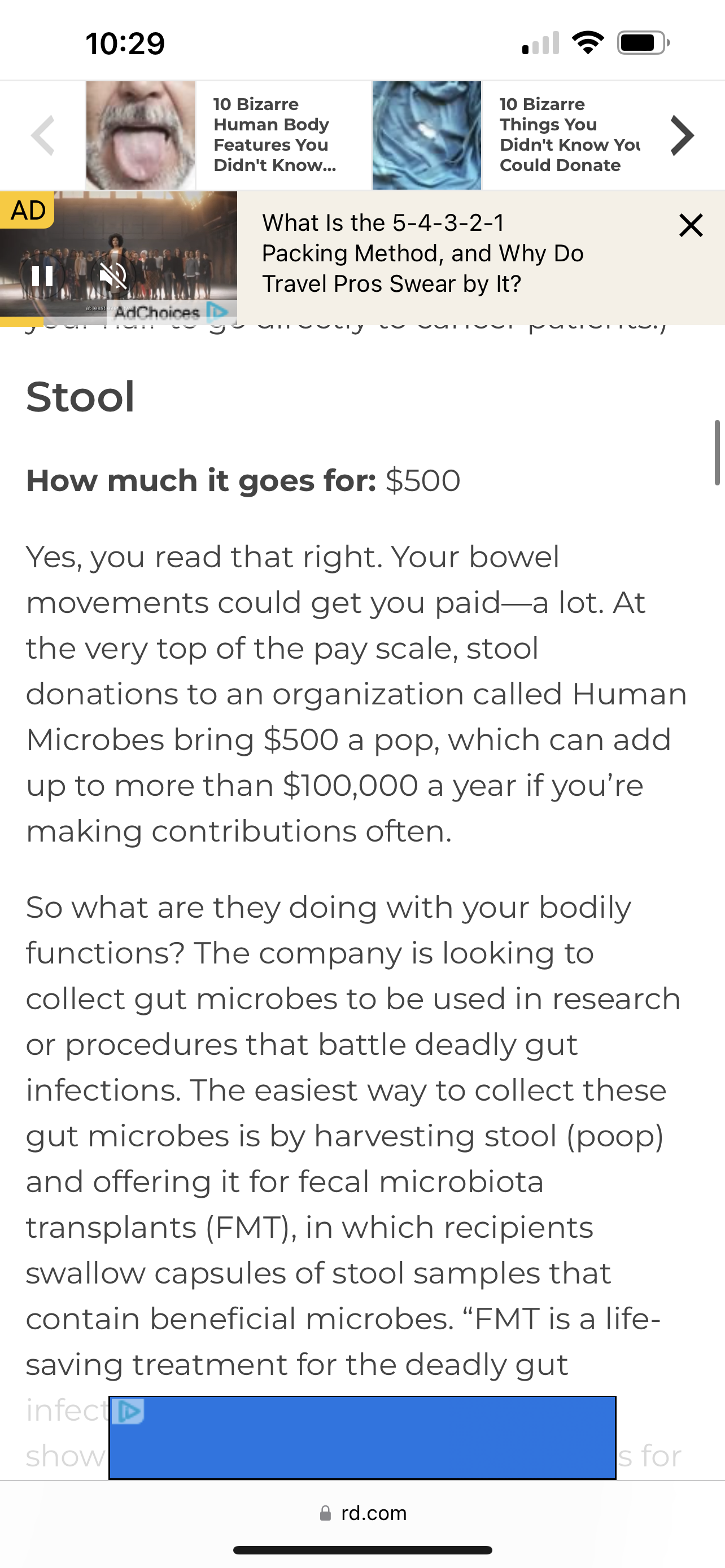Screen dimensions: 725x1568
Task: Open AdChoices info on video ad
Action: click(x=171, y=312)
